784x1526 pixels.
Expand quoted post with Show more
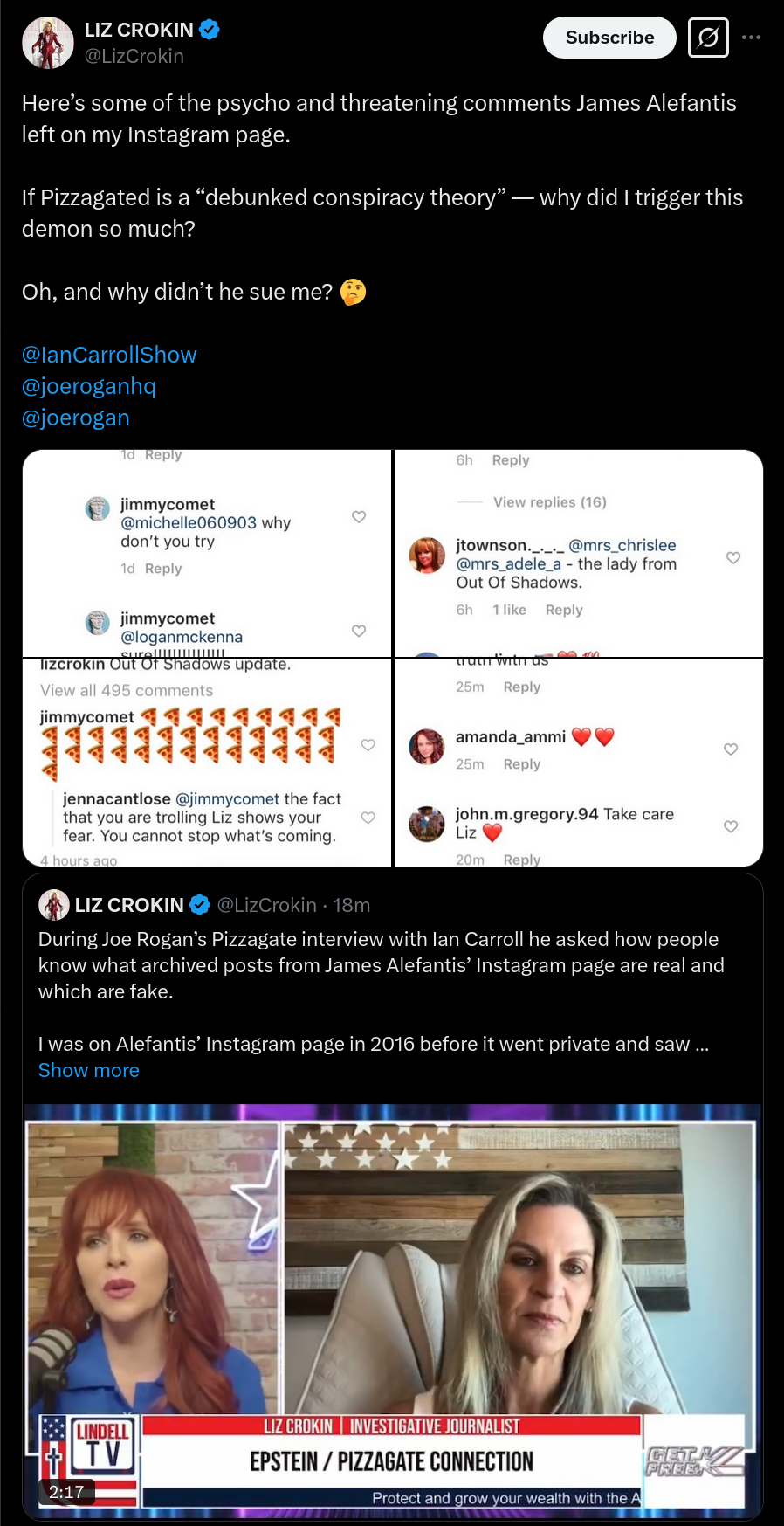point(89,1070)
